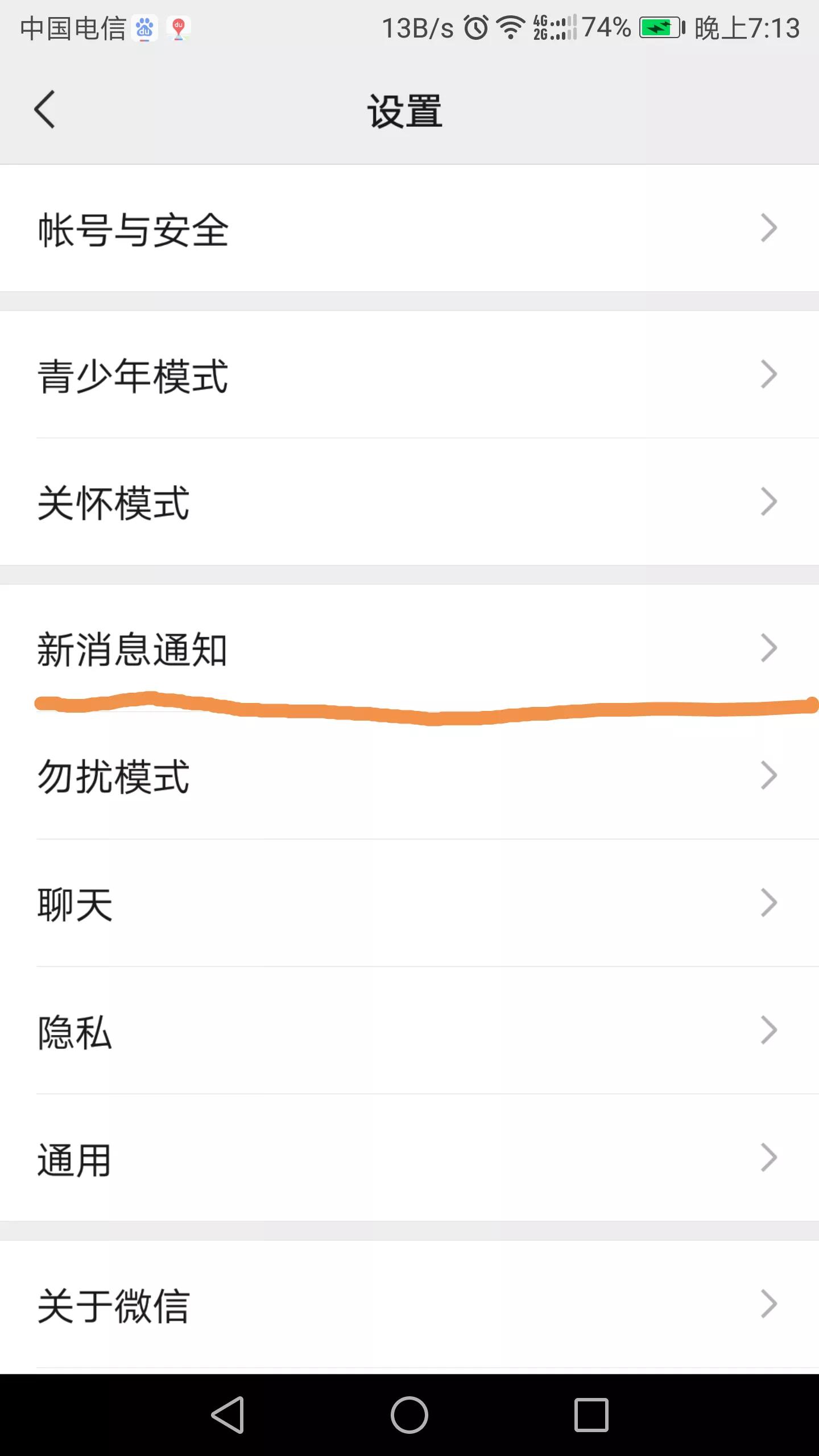The height and width of the screenshot is (1456, 819).
Task: Tap the system home button
Action: 409,1415
